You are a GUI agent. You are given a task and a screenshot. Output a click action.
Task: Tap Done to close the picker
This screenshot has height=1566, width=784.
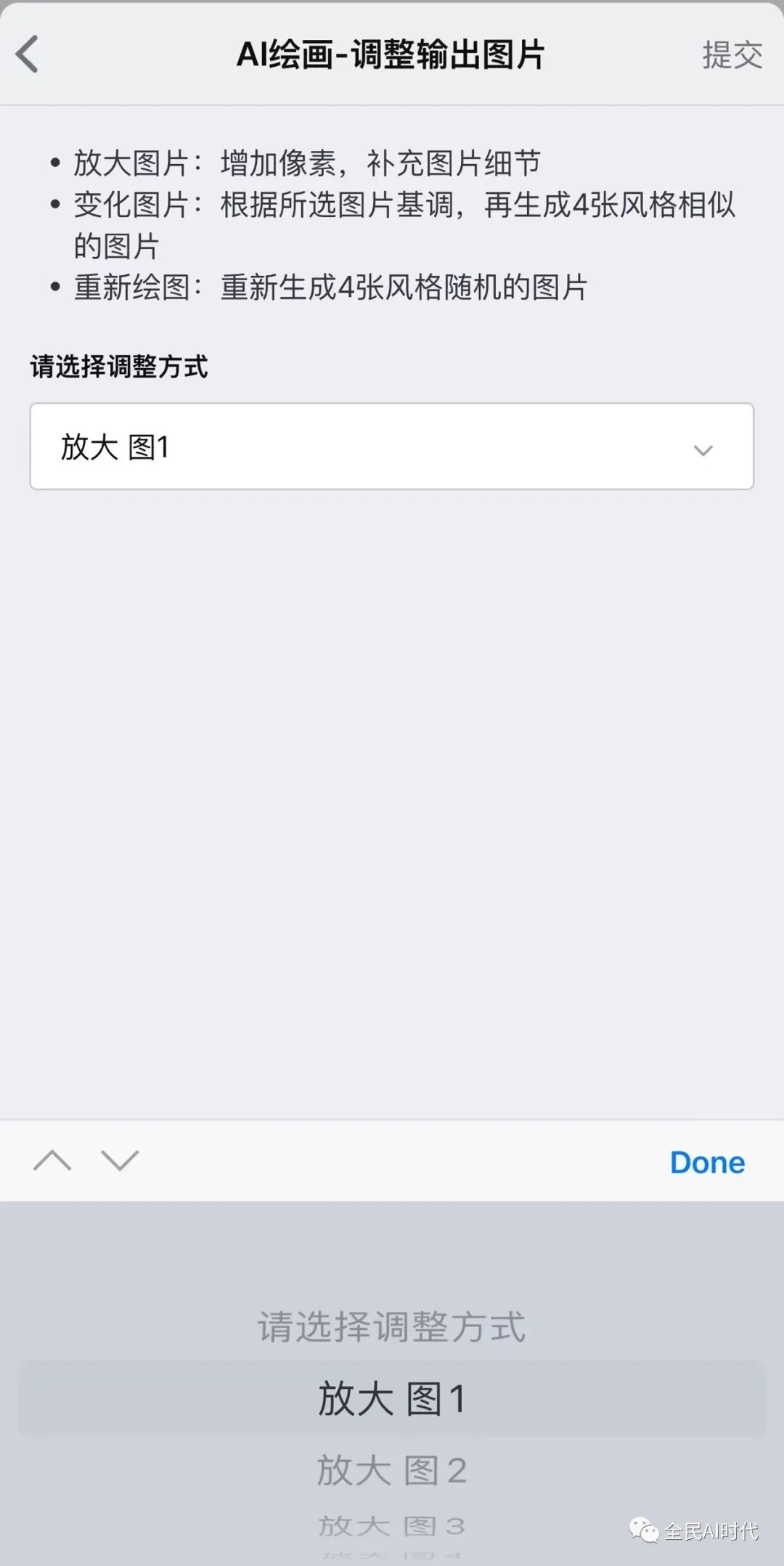707,1162
